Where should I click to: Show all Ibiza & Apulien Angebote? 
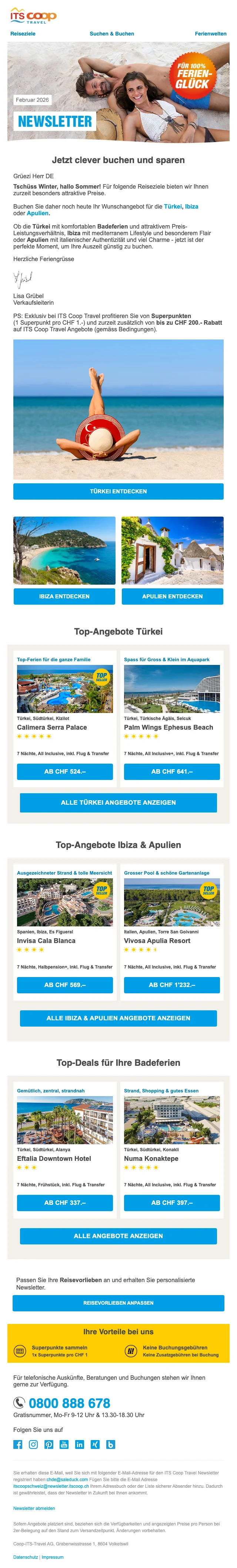118,1018
